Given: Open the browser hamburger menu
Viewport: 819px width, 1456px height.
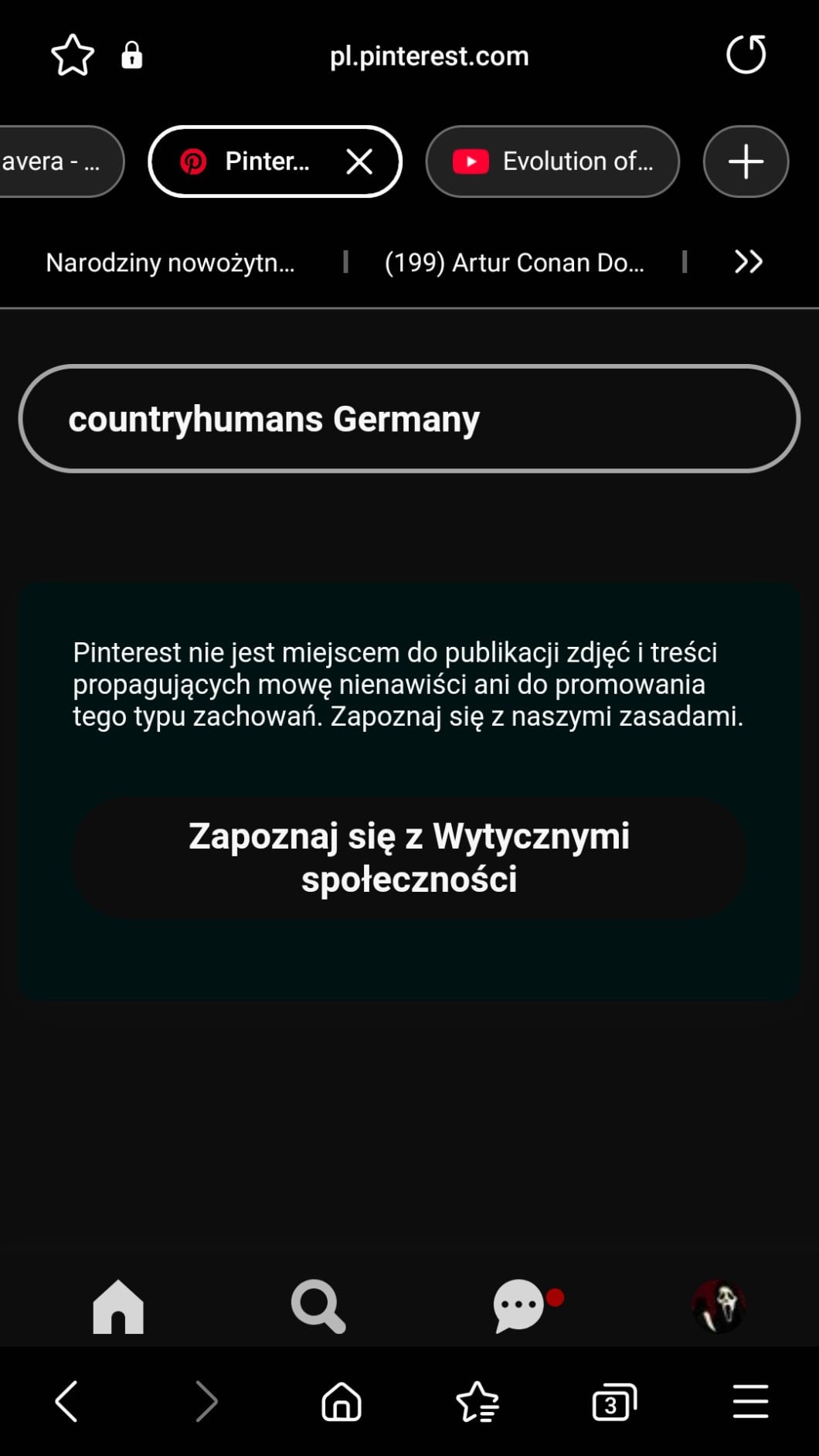Looking at the screenshot, I should pyautogui.click(x=750, y=1401).
